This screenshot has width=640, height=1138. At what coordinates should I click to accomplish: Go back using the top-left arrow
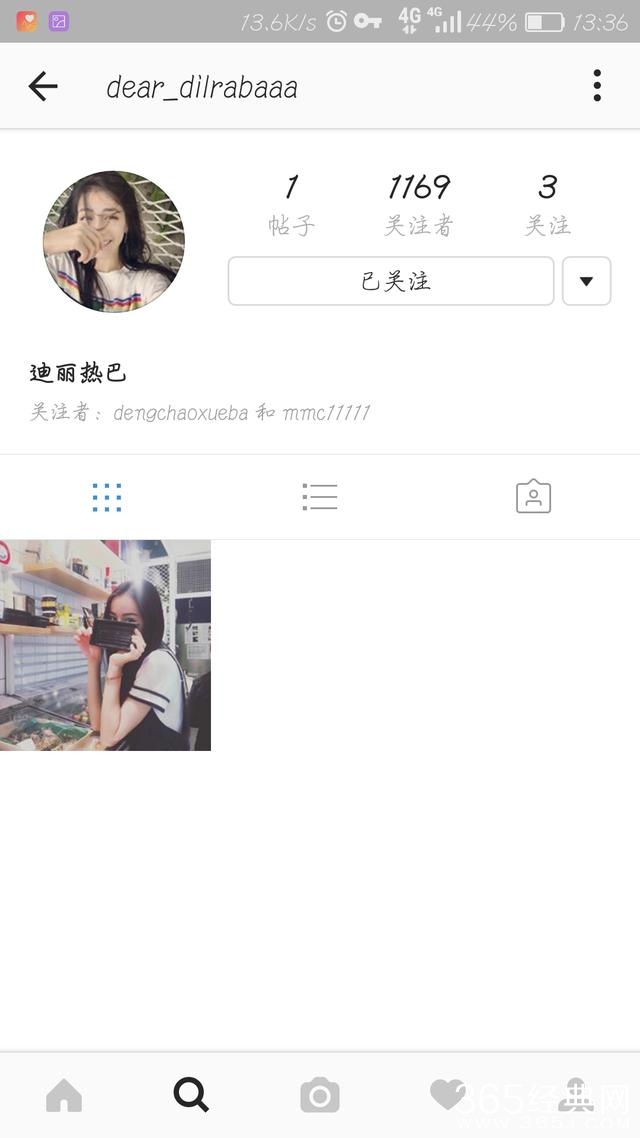(x=43, y=87)
